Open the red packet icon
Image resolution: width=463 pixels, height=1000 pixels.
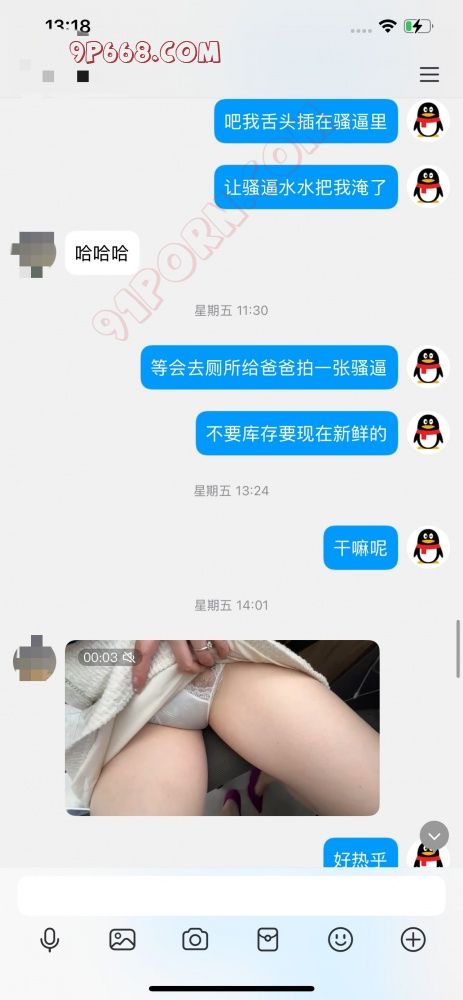[x=268, y=939]
